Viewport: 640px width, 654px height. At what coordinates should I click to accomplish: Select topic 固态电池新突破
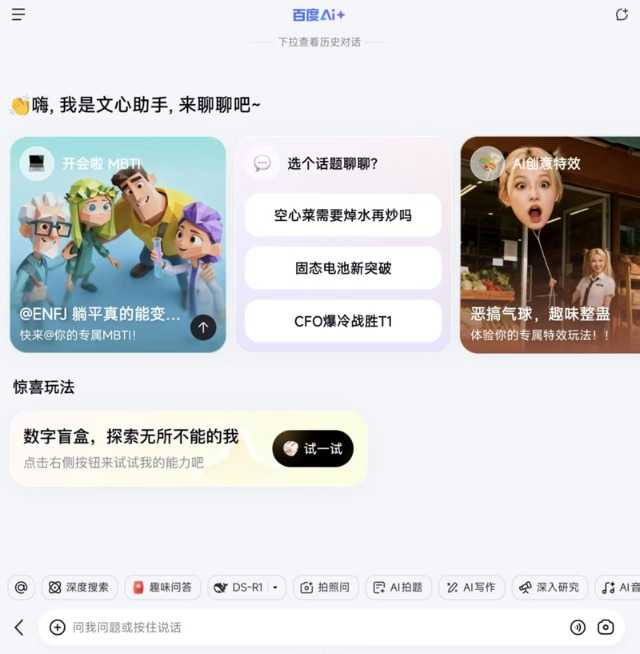[343, 268]
